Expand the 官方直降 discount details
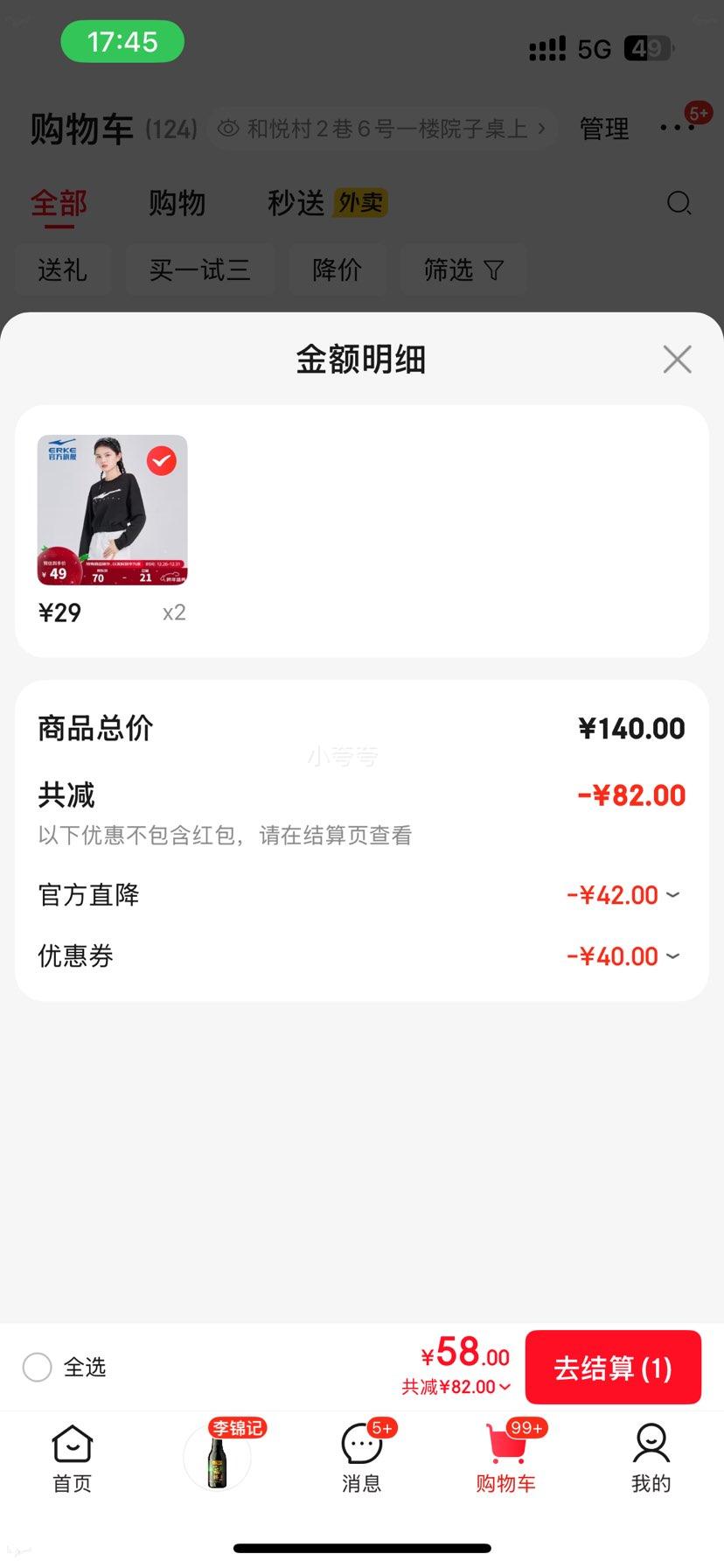Image resolution: width=724 pixels, height=1568 pixels. point(672,894)
